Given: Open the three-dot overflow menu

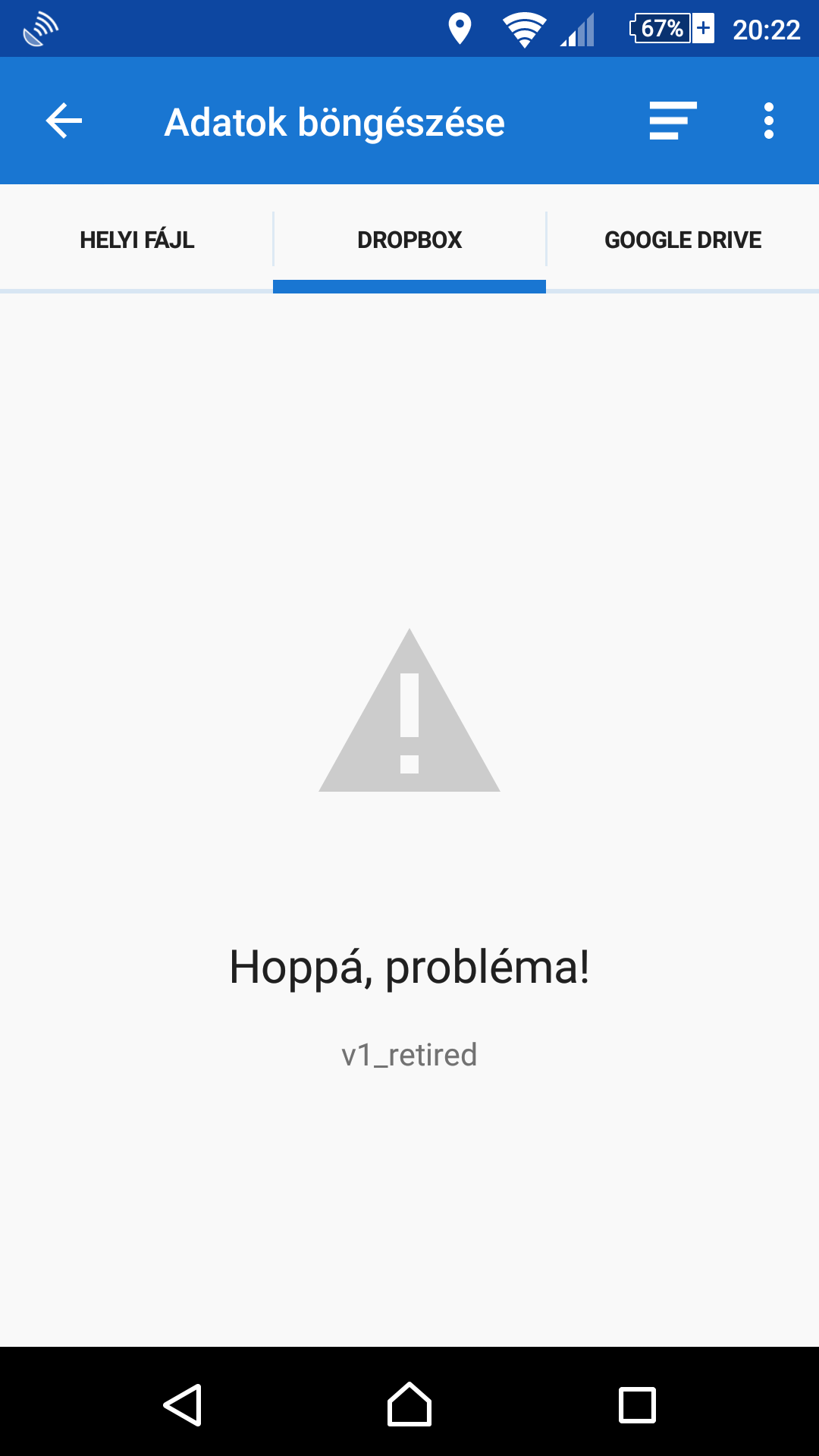Looking at the screenshot, I should click(x=768, y=121).
